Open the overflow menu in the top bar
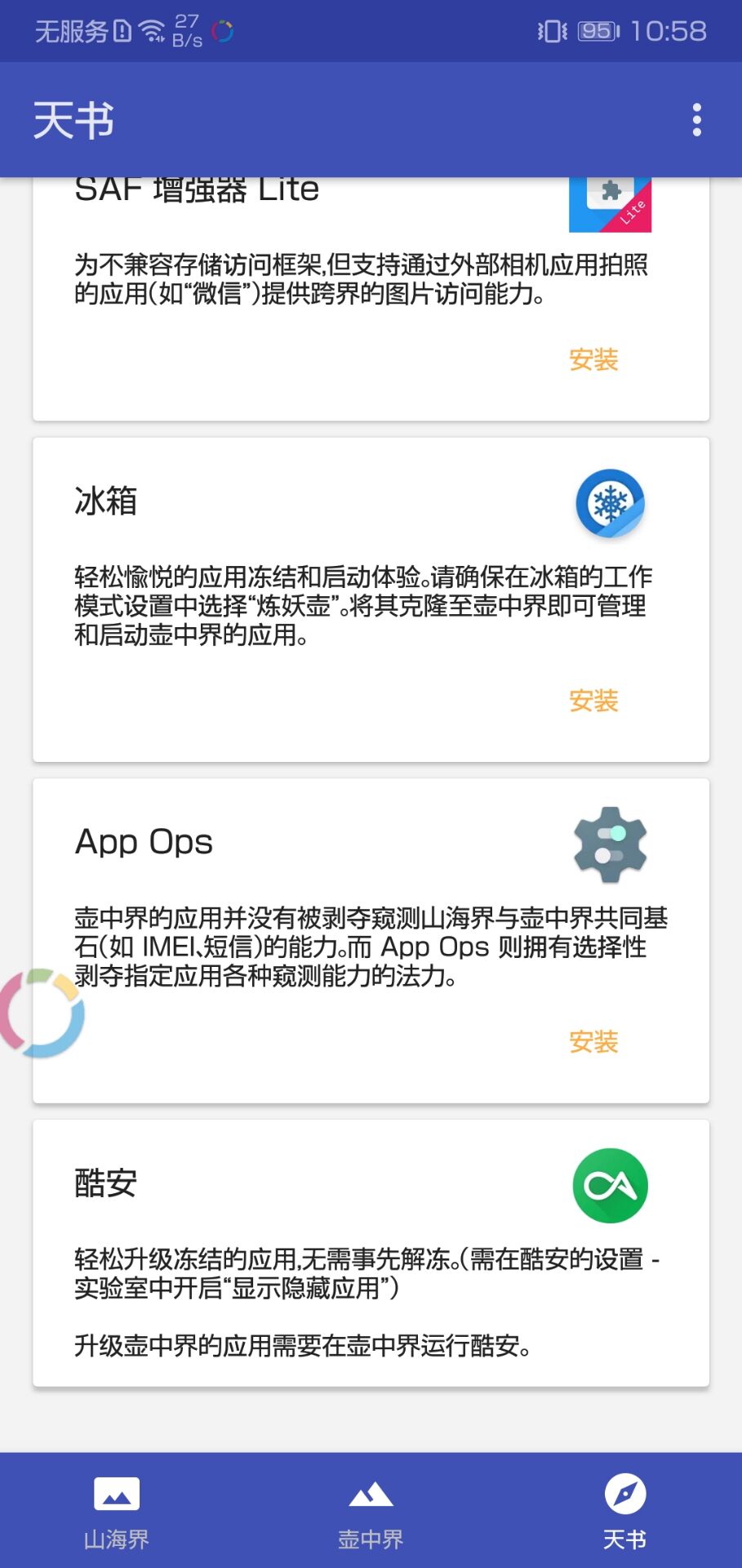 pyautogui.click(x=696, y=118)
